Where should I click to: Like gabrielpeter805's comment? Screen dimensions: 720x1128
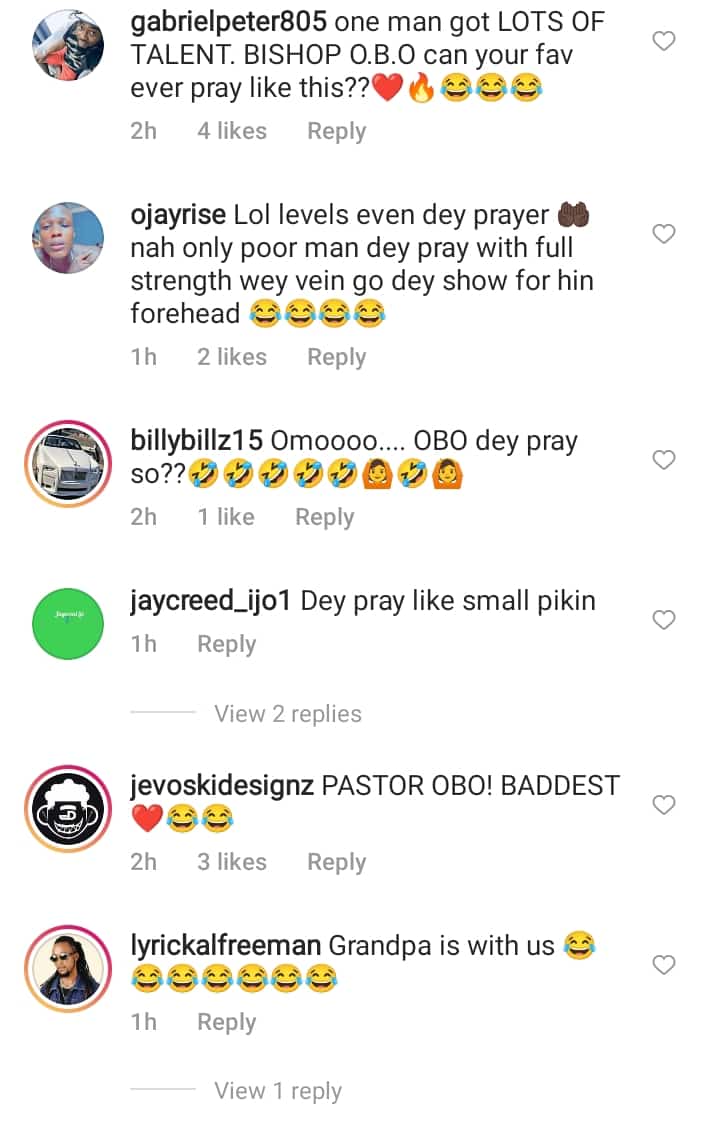click(663, 41)
